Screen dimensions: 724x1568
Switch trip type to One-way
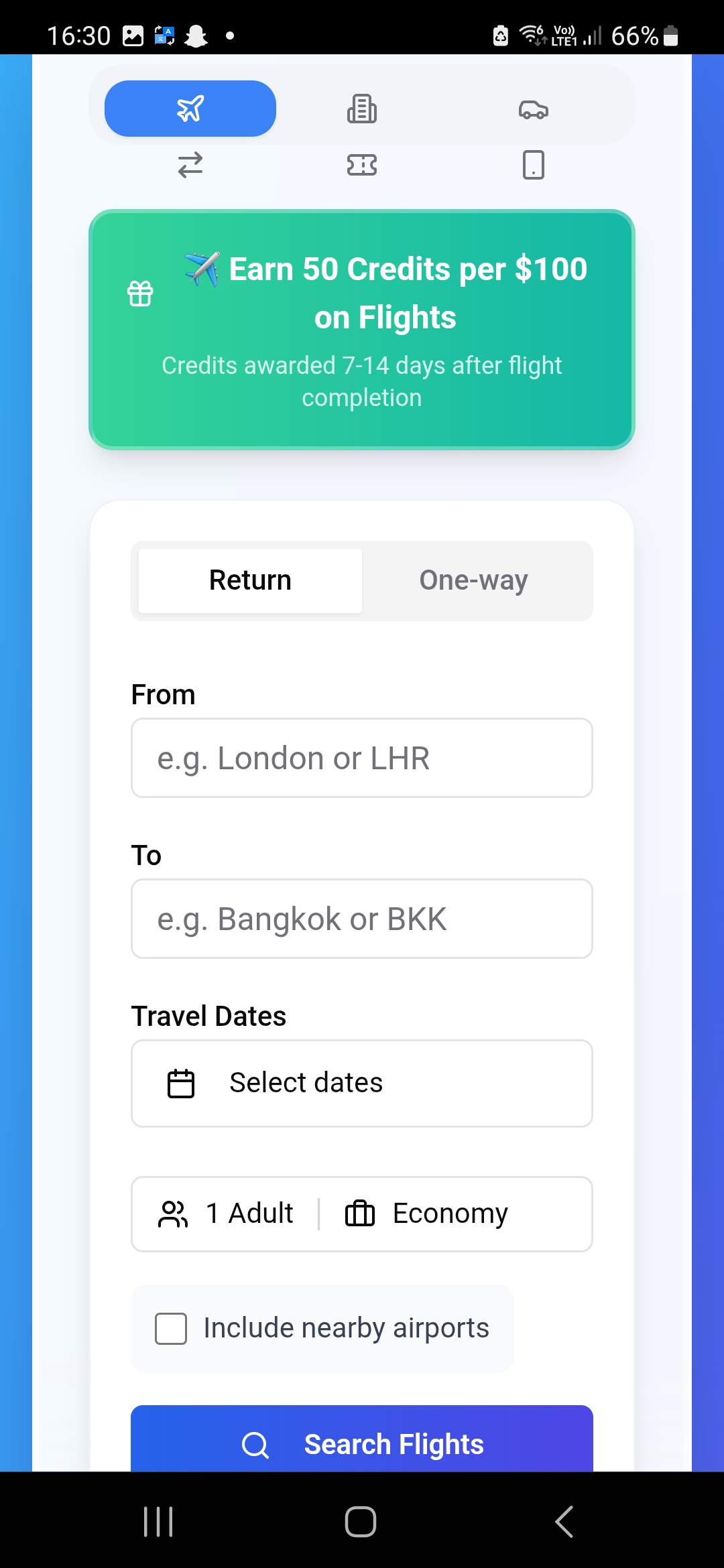click(473, 580)
